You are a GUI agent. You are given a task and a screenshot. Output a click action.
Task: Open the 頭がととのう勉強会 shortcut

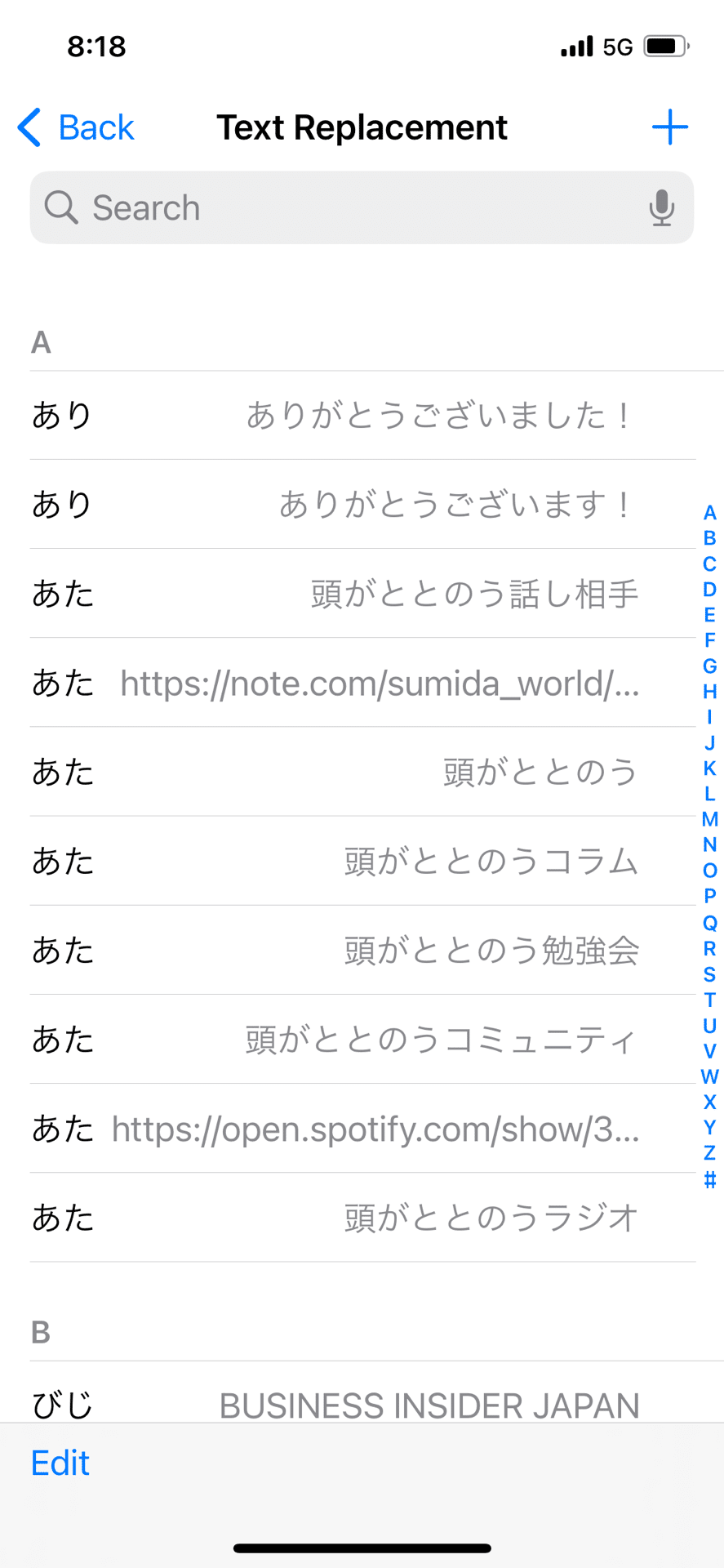click(x=359, y=950)
